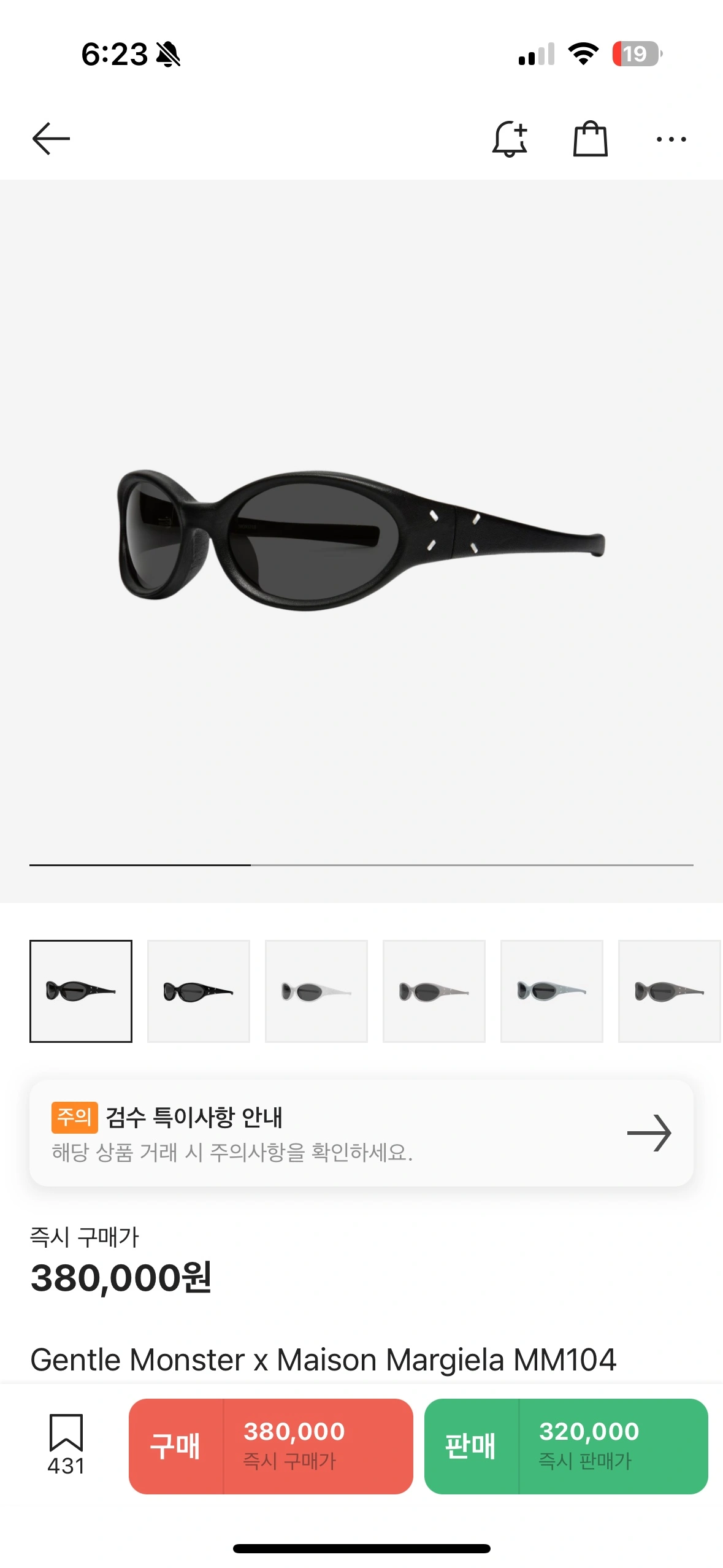Open notifications via the bell icon
This screenshot has height=1568, width=723.
click(x=510, y=138)
